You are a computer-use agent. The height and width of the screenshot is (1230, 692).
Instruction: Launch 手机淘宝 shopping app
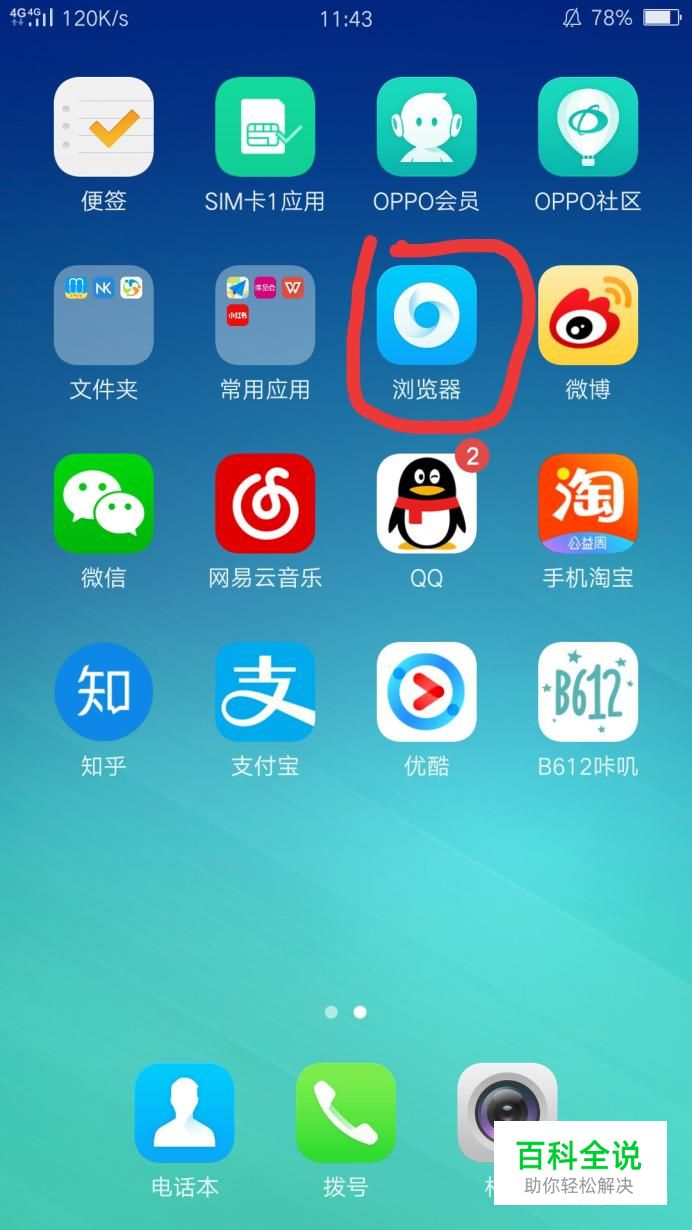pos(588,503)
